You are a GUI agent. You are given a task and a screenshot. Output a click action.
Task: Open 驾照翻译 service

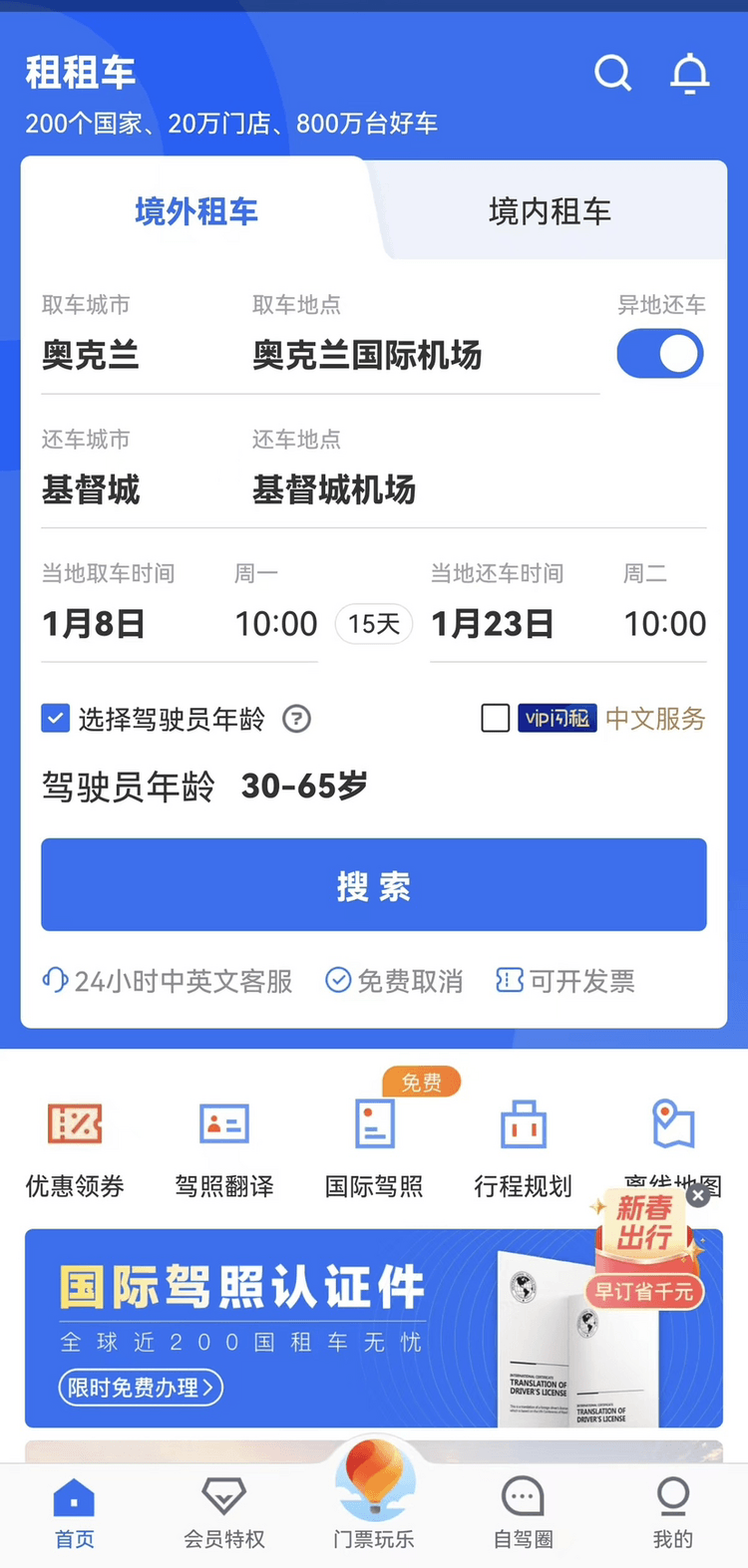224,1146
